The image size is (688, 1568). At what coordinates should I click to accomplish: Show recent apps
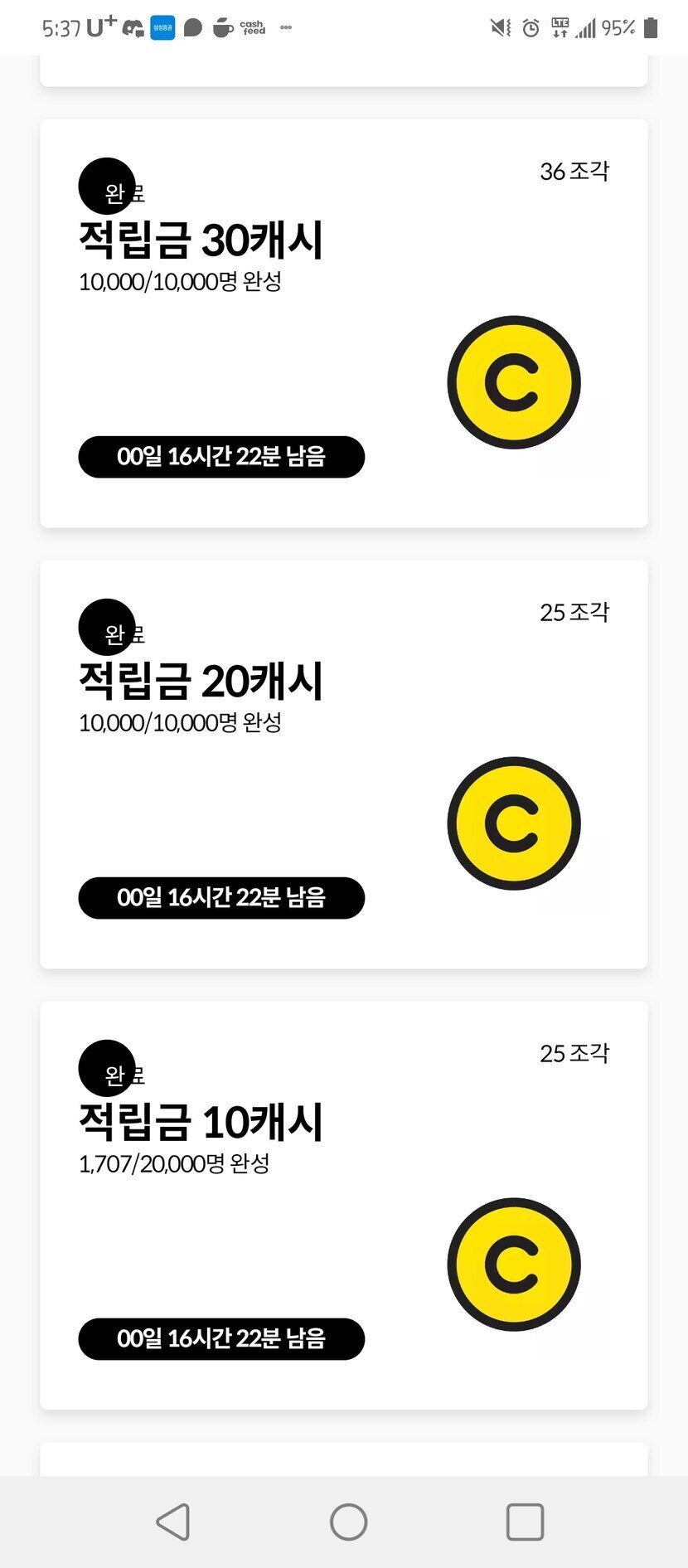point(525,1522)
